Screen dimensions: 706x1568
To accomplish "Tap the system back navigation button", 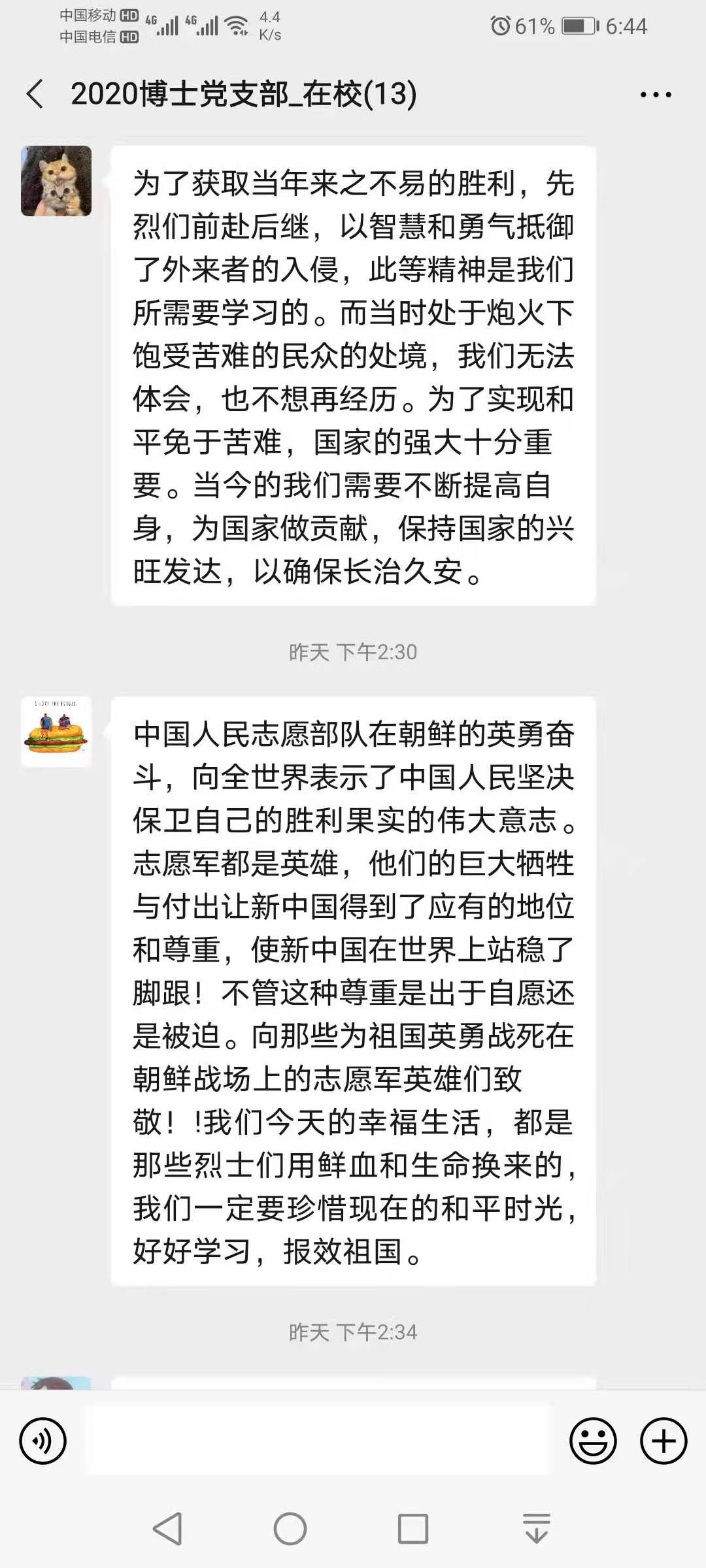I will point(167,1528).
